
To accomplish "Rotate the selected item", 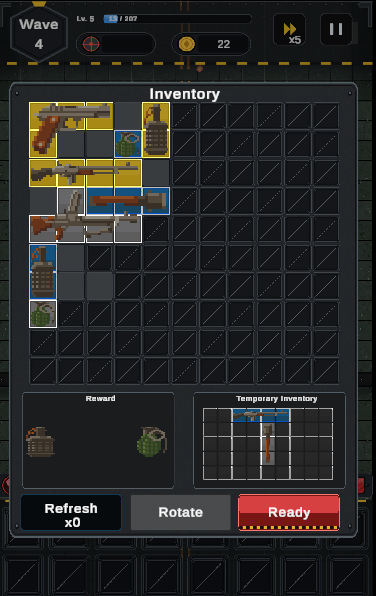I will point(181,512).
